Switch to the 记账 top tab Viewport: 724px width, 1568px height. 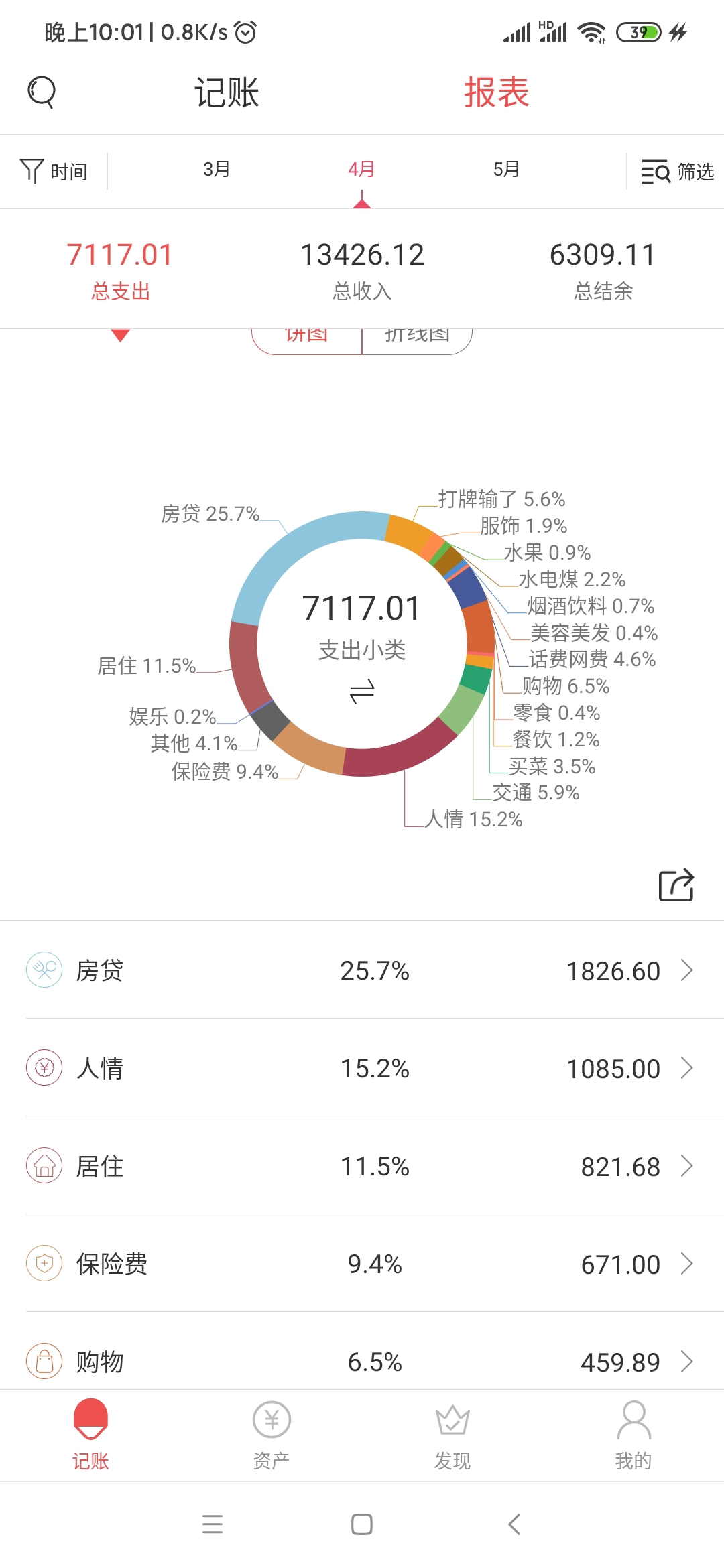[227, 92]
